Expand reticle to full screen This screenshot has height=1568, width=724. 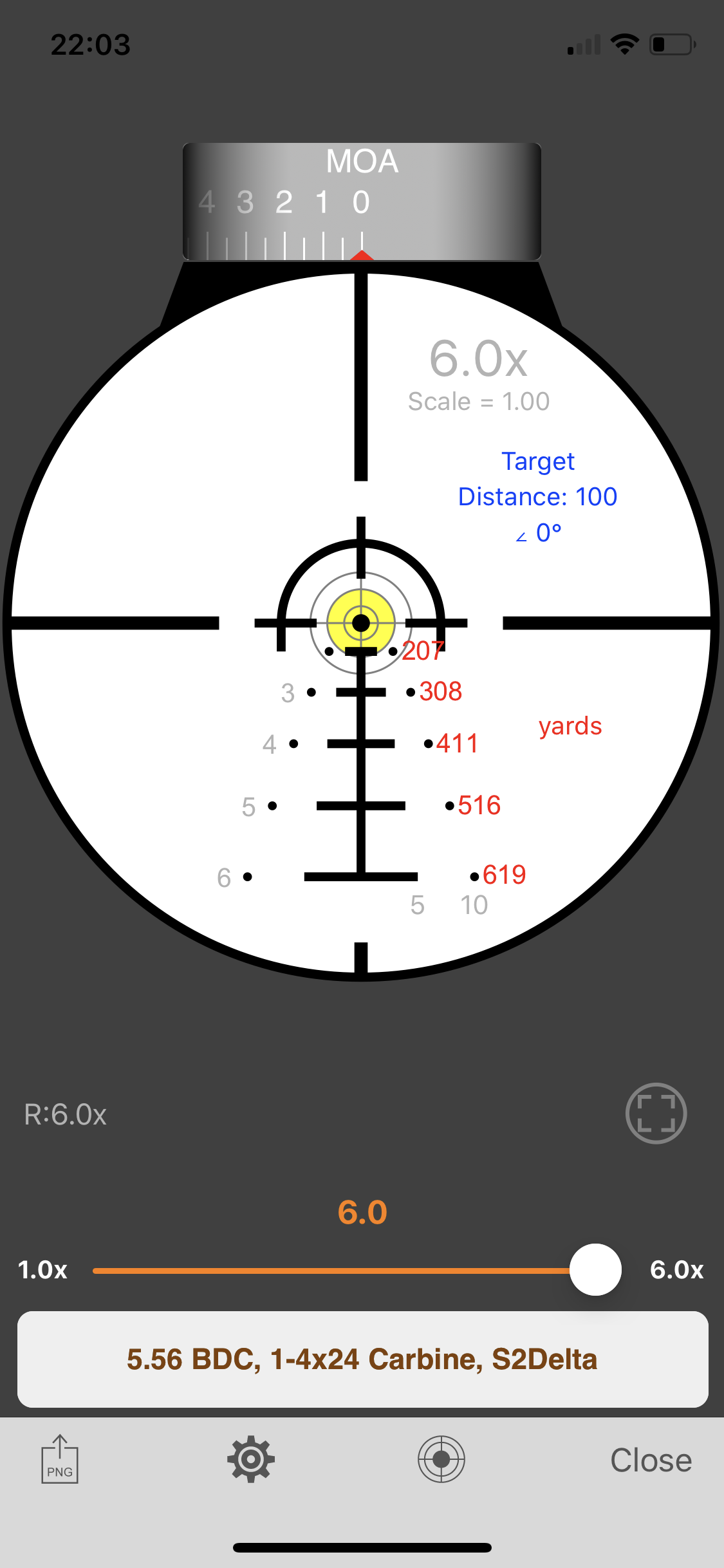pos(656,1113)
